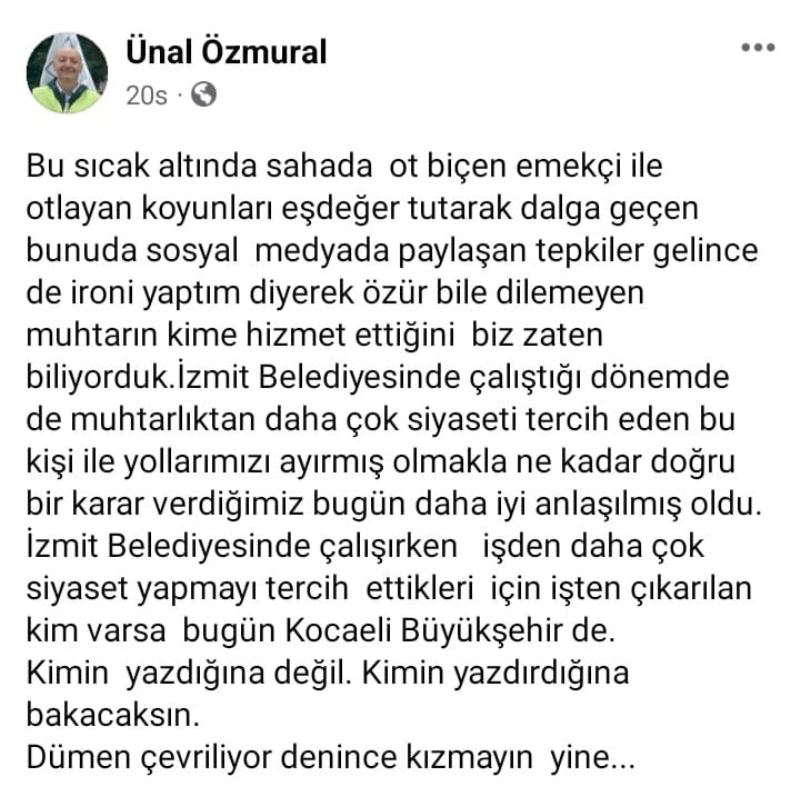
Task: Open Ünal Özmural's profile picture
Action: (67, 71)
